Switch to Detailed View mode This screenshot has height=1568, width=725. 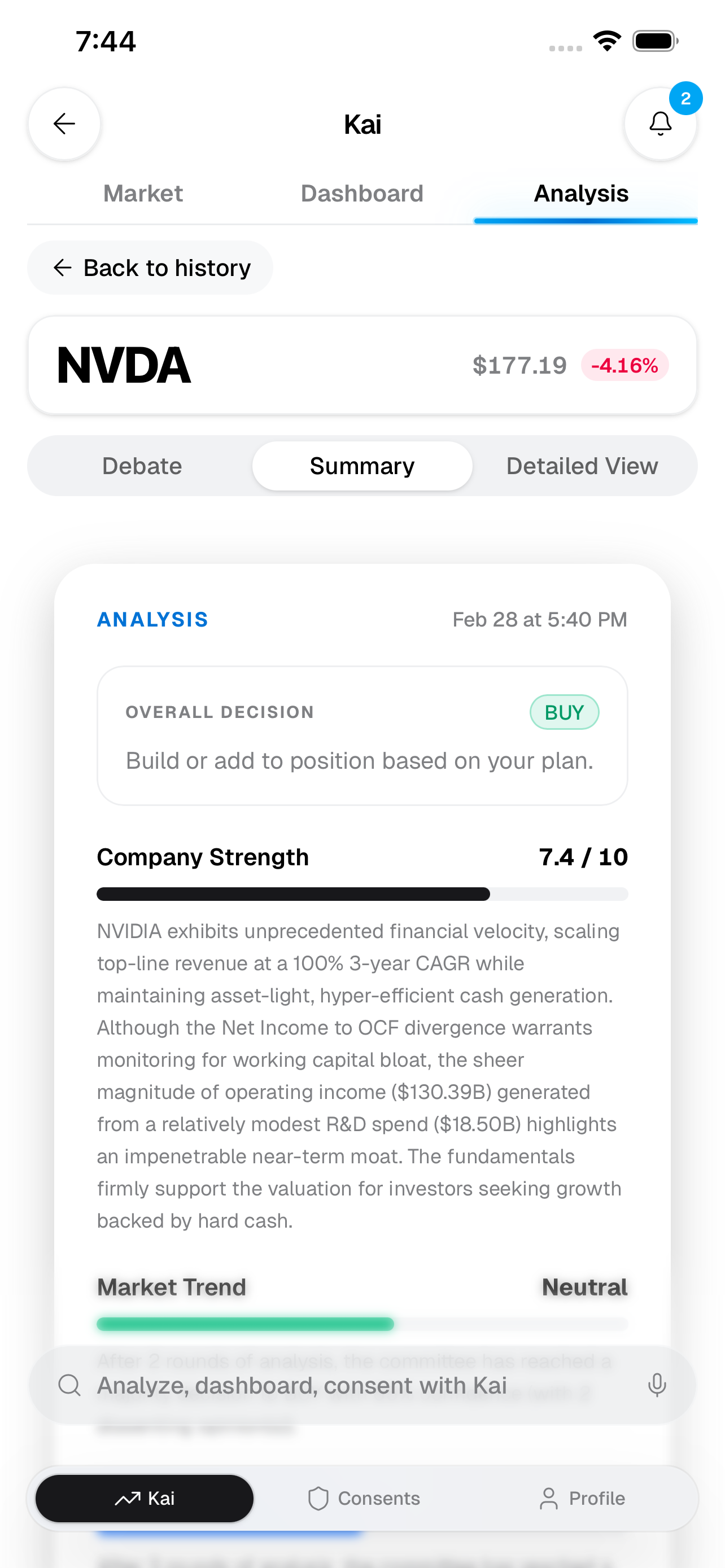tap(582, 466)
